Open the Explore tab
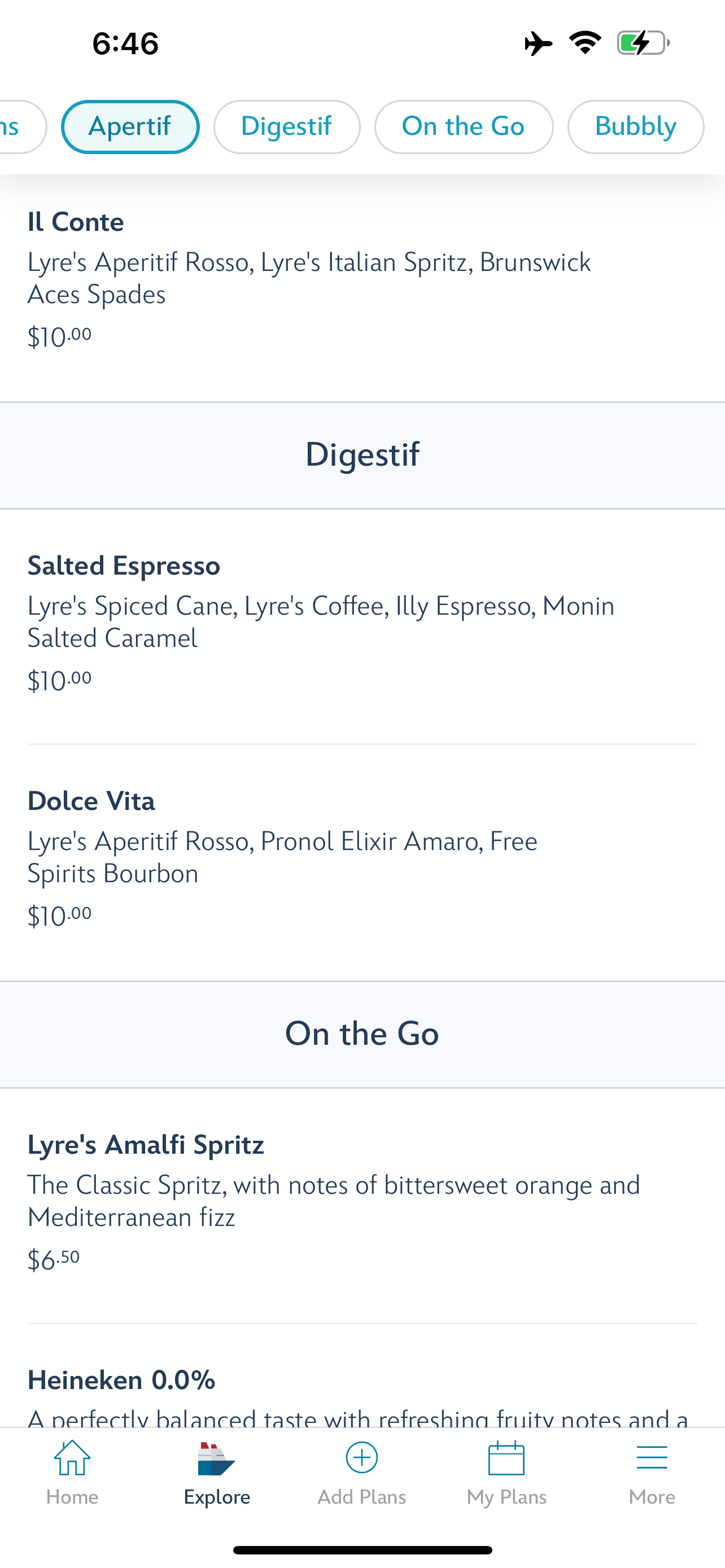This screenshot has height=1568, width=725. point(217,1472)
